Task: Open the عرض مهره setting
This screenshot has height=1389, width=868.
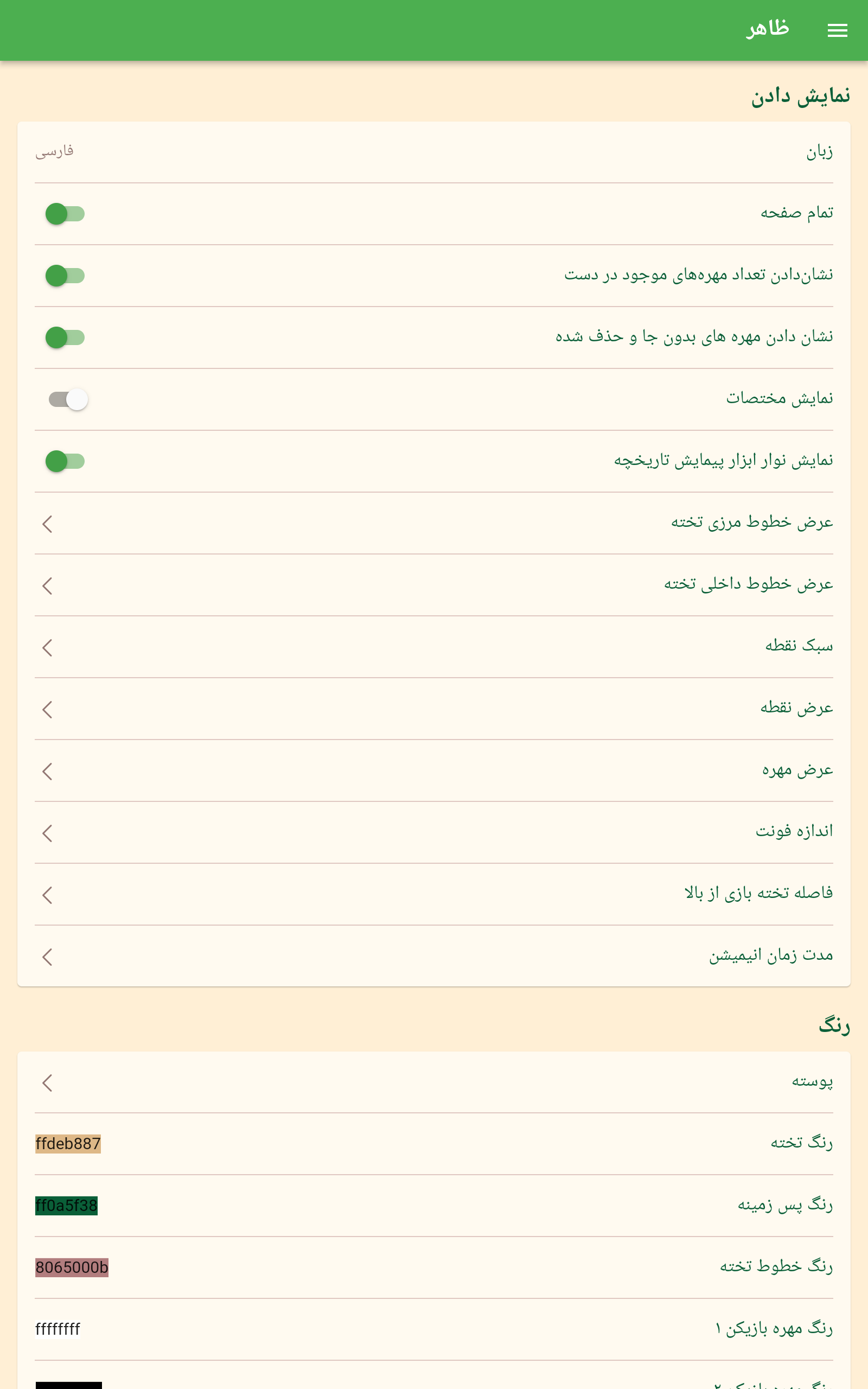Action: click(x=434, y=772)
